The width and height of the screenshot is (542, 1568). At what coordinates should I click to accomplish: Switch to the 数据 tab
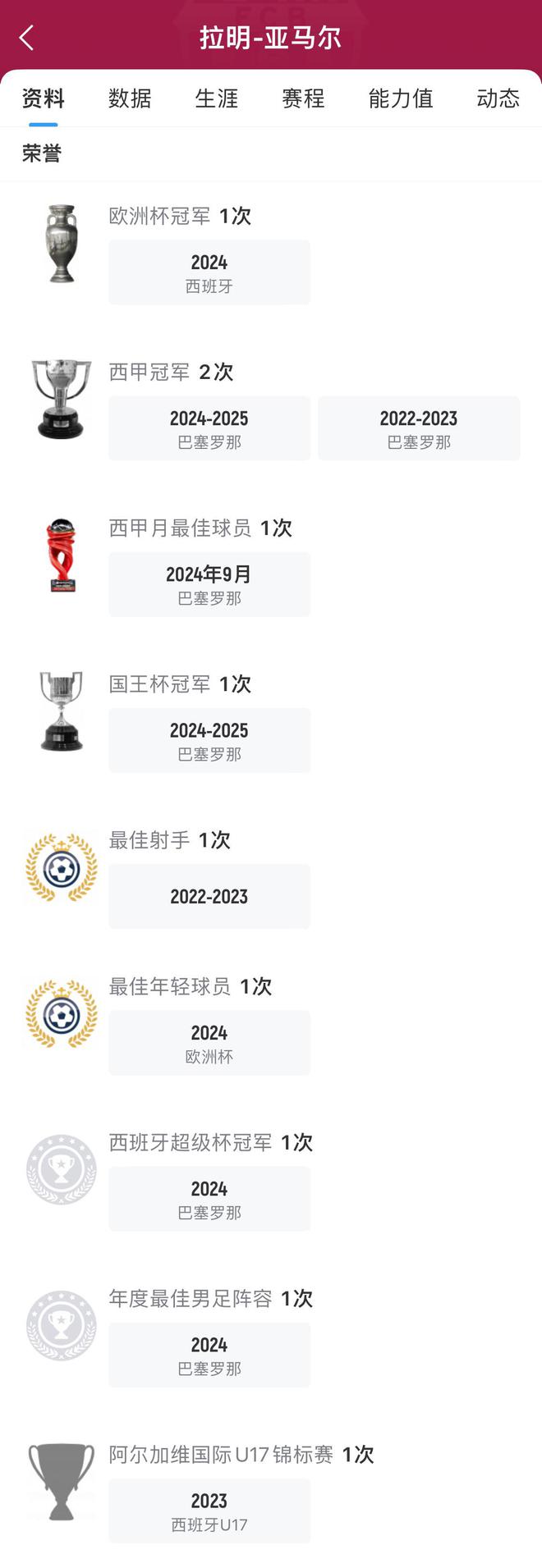(x=130, y=98)
